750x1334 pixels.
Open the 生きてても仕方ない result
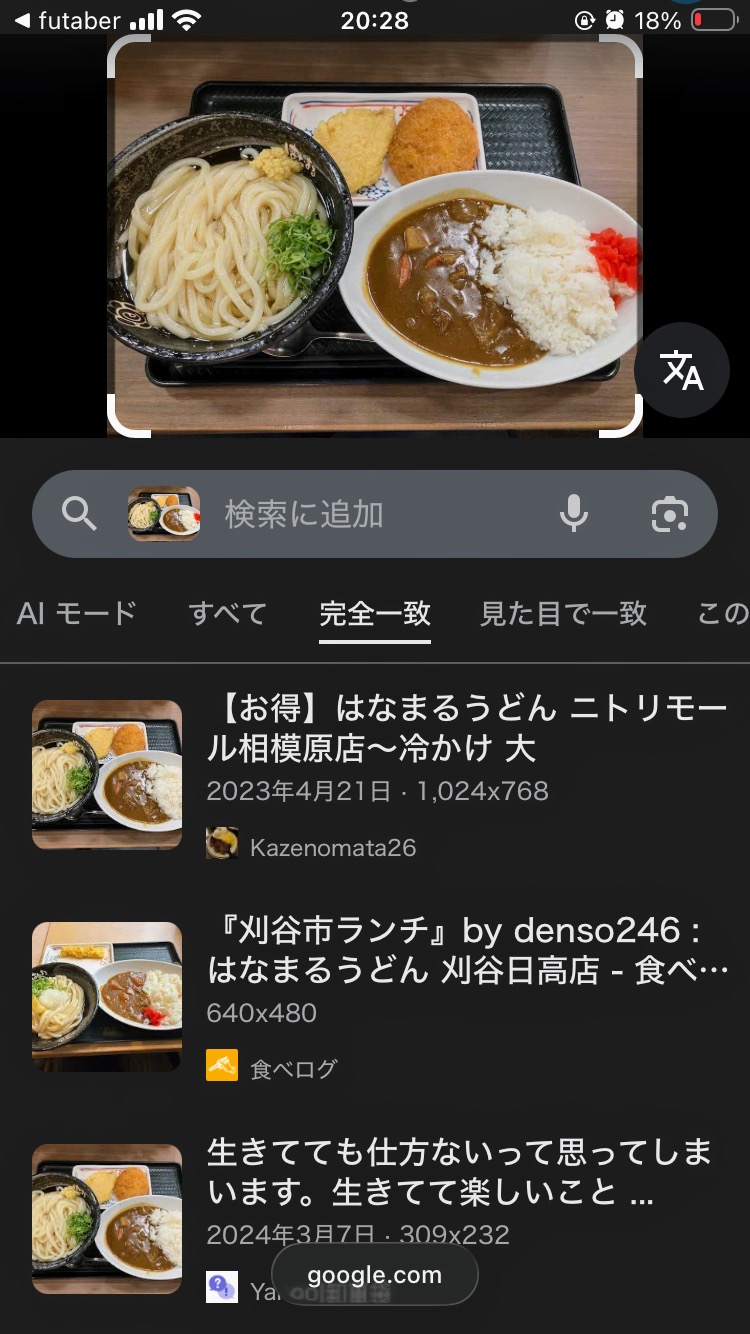pos(458,1172)
